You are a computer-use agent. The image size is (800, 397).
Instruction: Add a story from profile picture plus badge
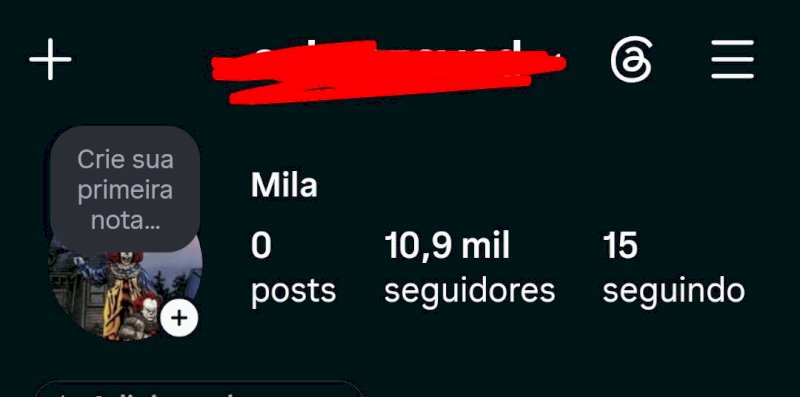(x=179, y=318)
